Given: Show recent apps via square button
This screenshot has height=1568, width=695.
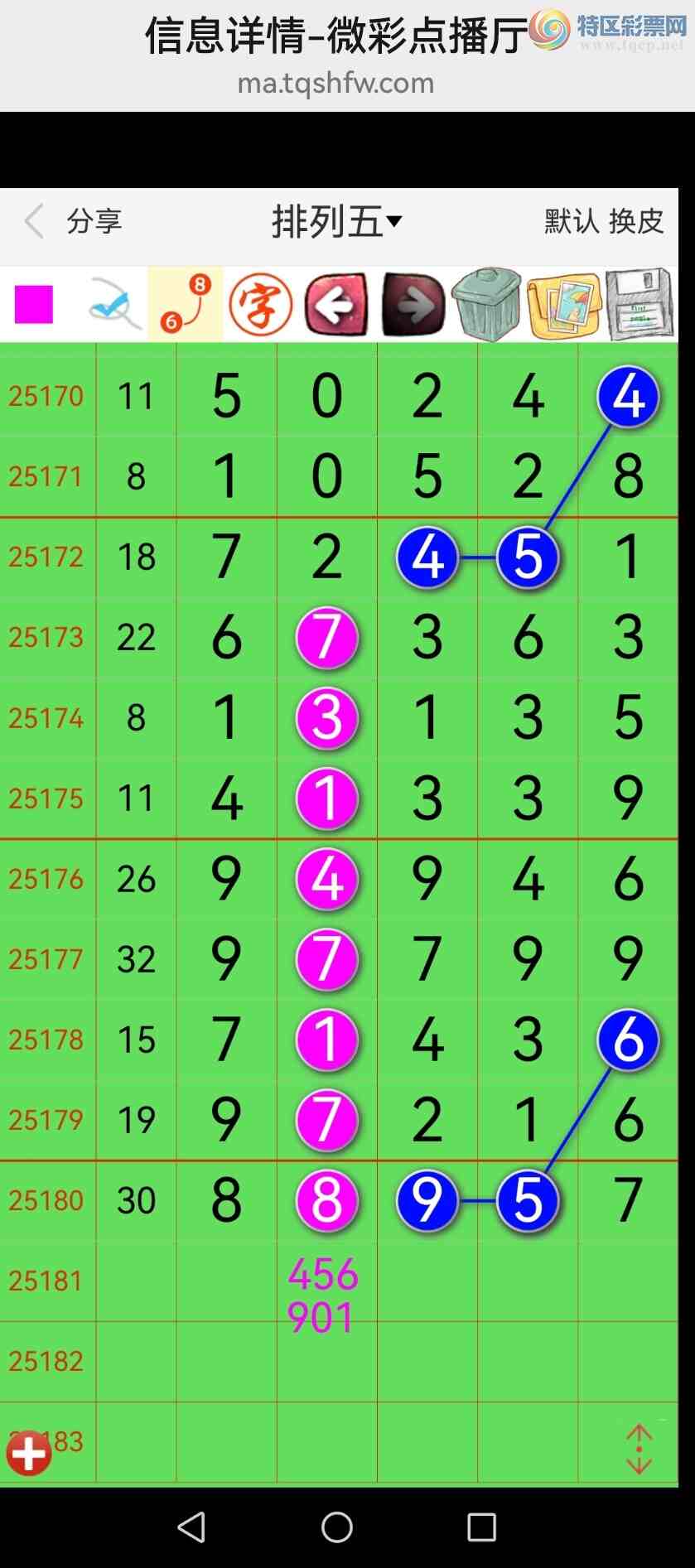Looking at the screenshot, I should click(x=481, y=1527).
